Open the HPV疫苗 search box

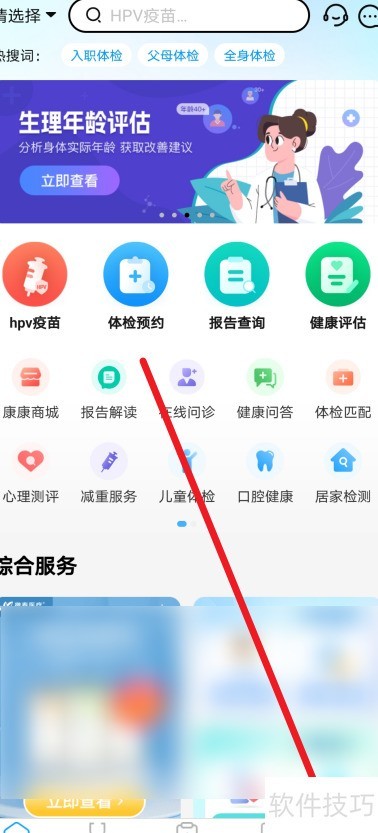pyautogui.click(x=189, y=16)
